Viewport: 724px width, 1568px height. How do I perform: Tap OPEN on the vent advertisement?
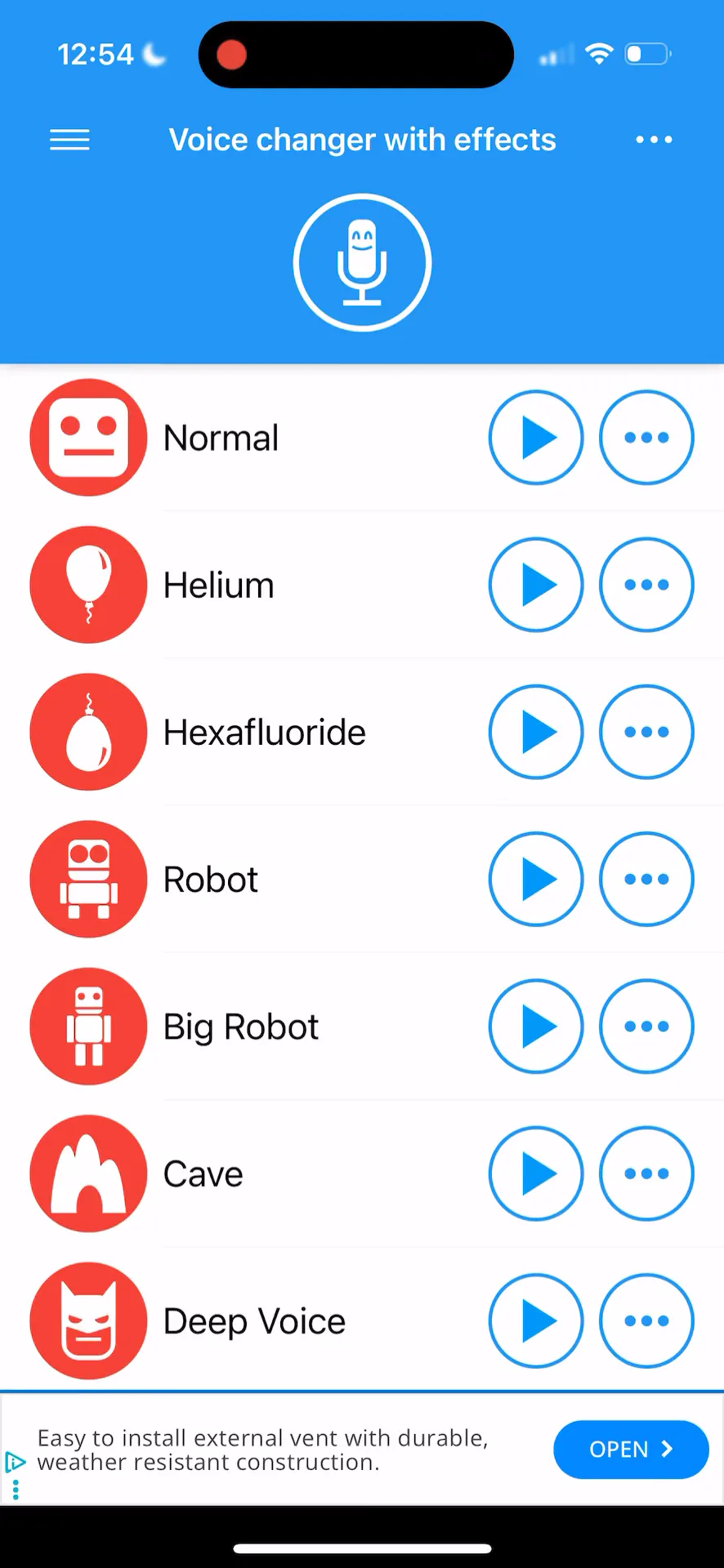630,1450
